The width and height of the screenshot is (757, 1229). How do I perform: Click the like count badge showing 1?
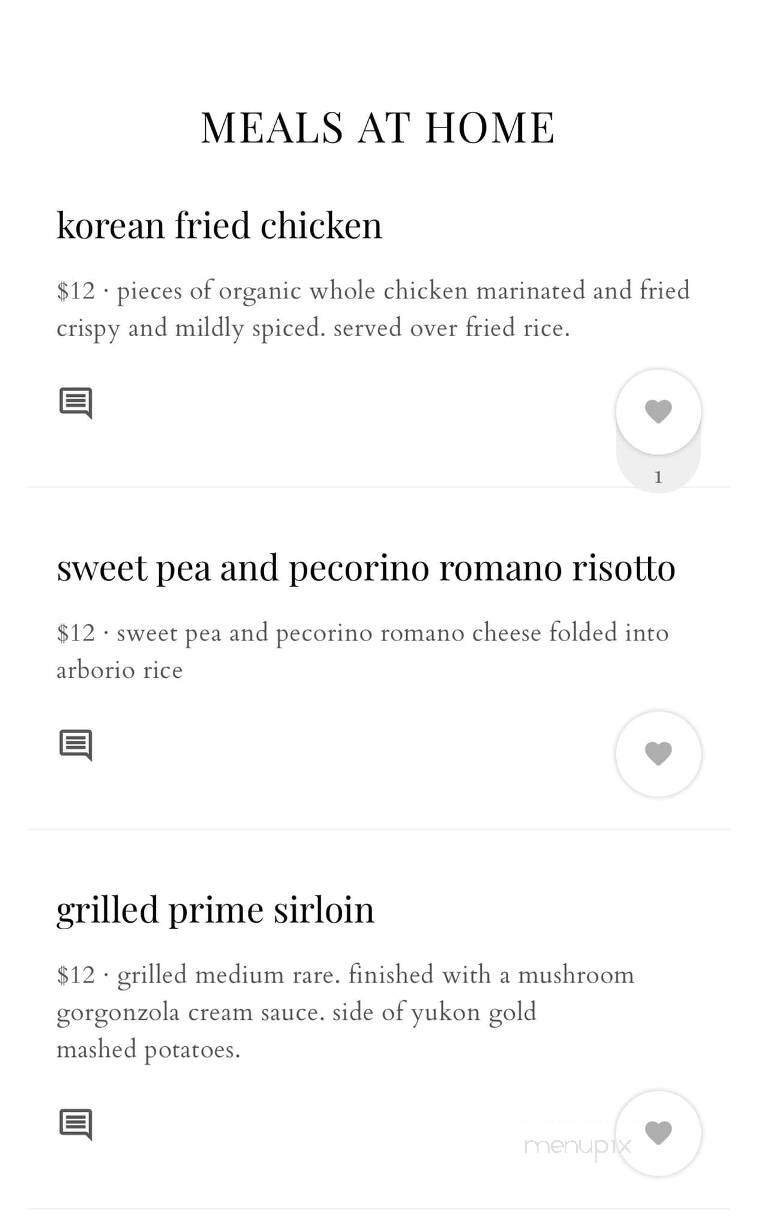658,477
